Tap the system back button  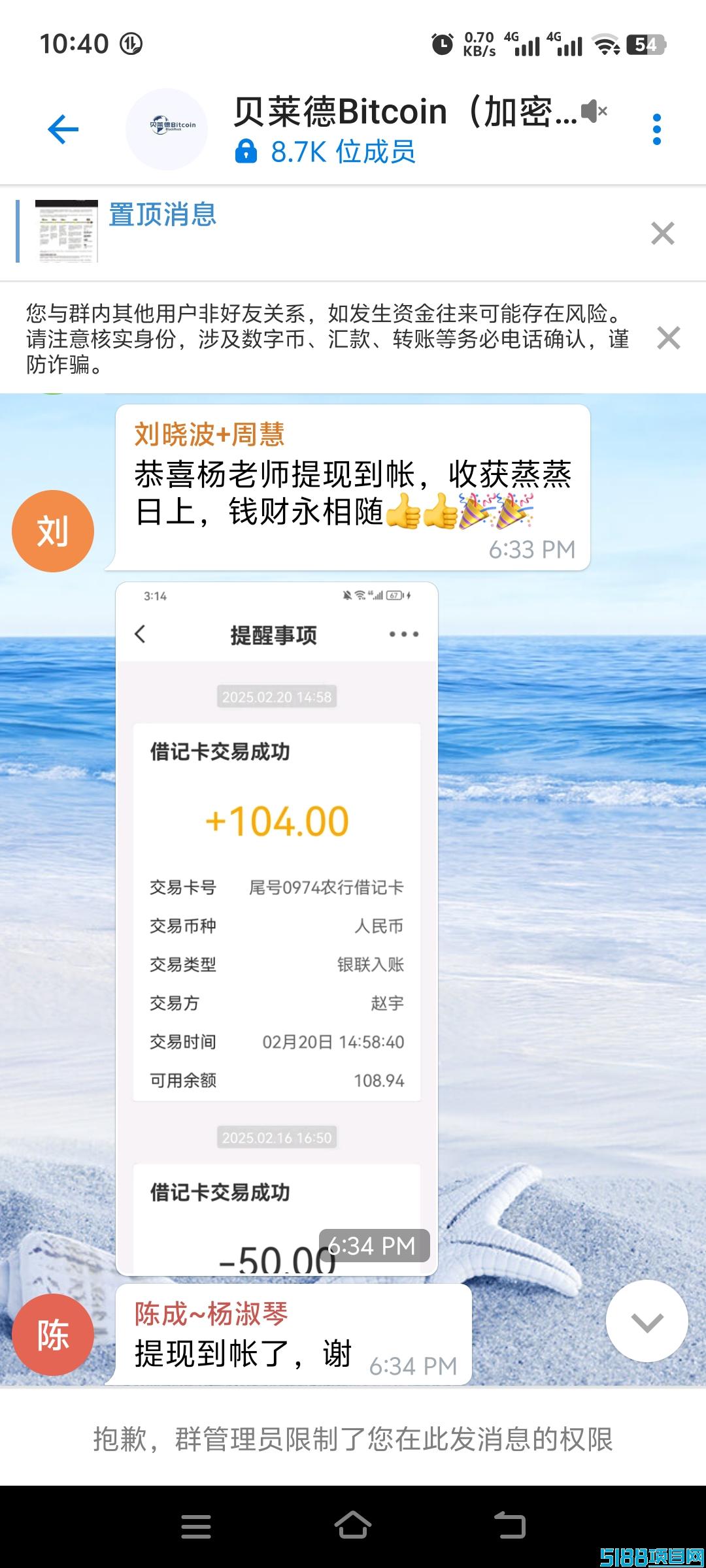coord(510,1525)
